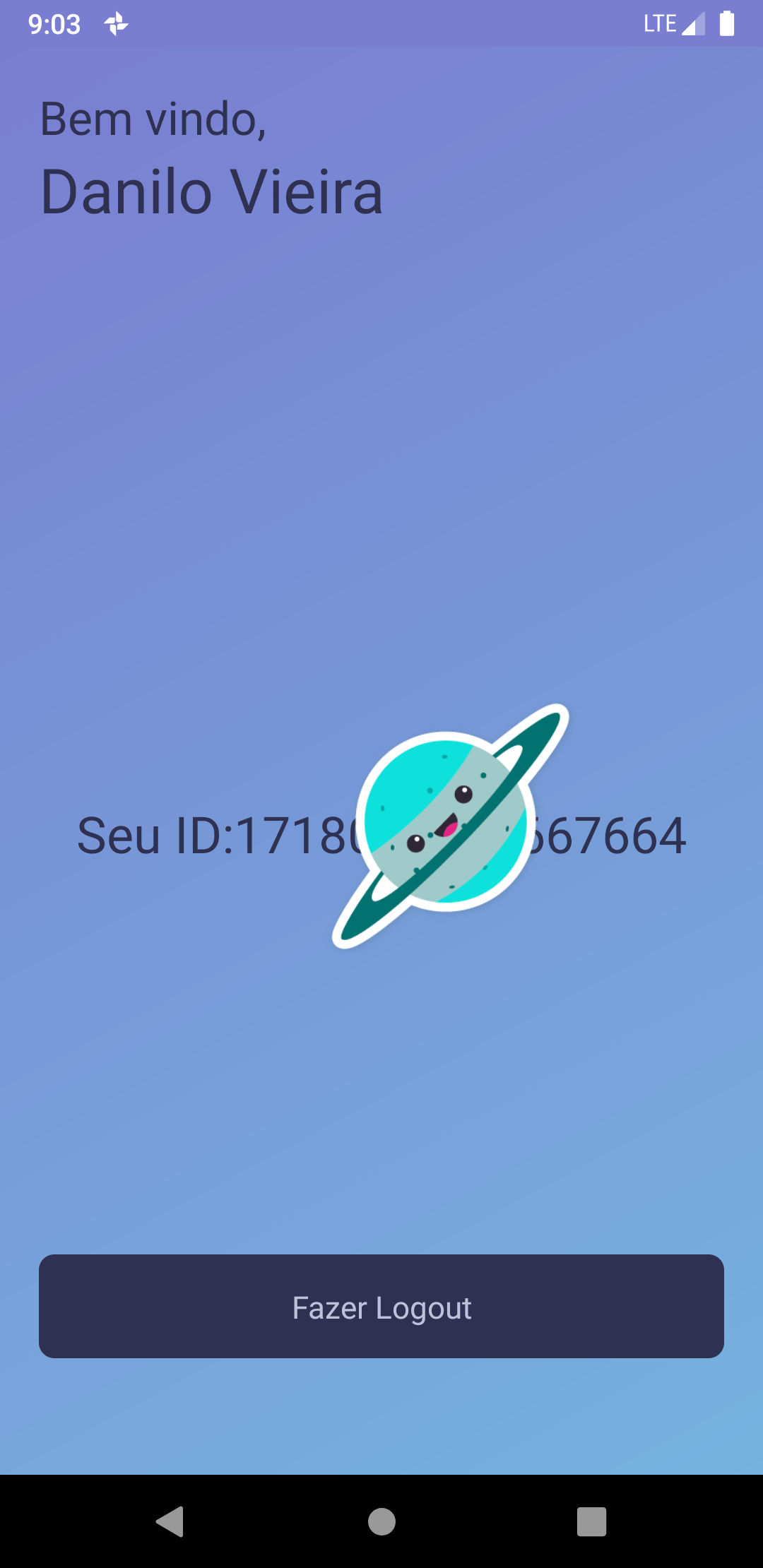The height and width of the screenshot is (1568, 763).
Task: Tap the Fazer Logout button
Action: (x=381, y=1307)
